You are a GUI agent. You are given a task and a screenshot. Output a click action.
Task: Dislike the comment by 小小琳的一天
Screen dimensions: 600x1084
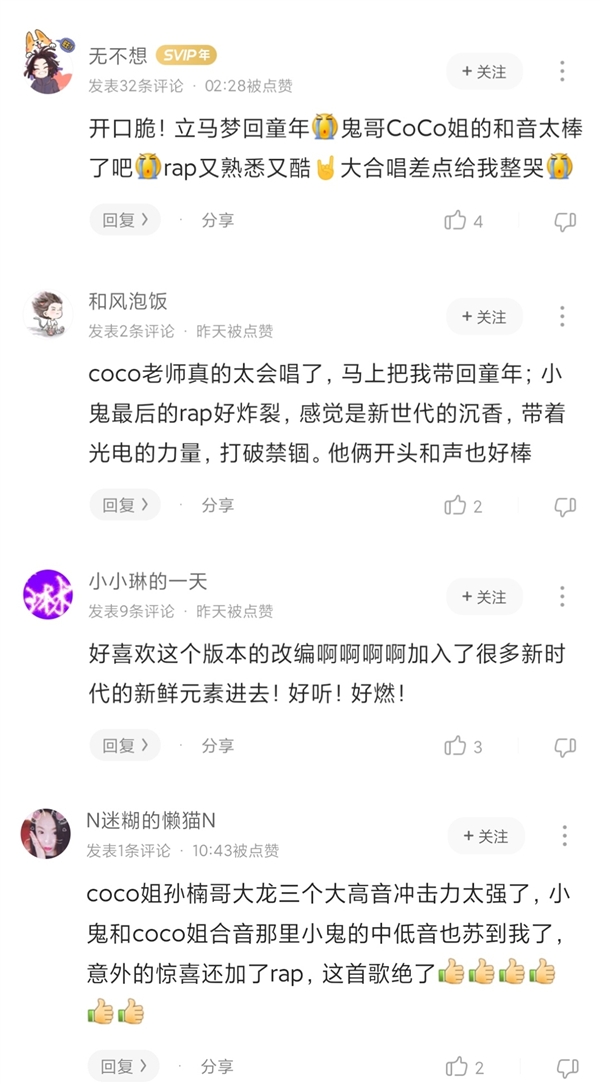(565, 746)
